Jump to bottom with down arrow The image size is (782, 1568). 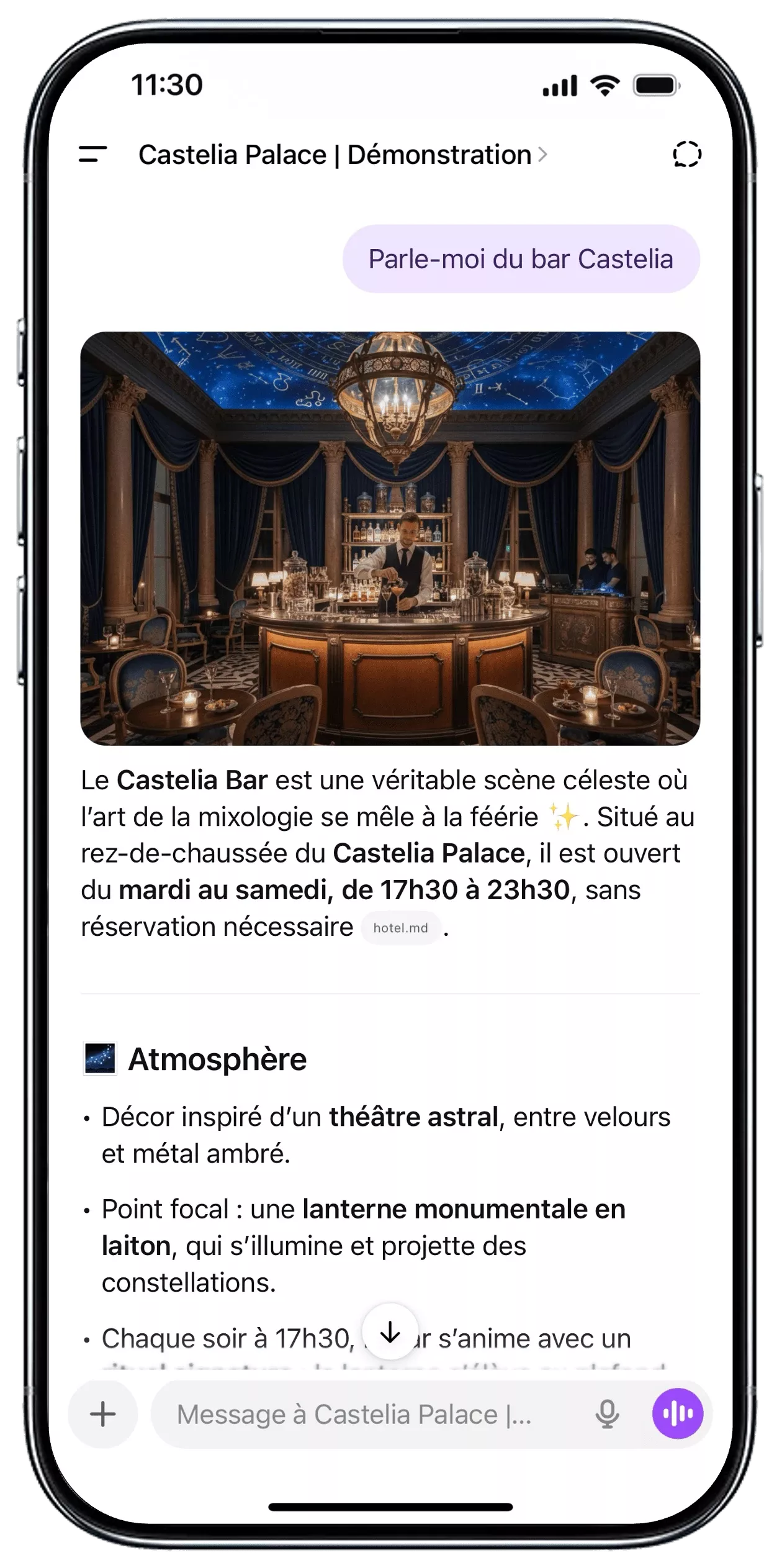coord(390,1333)
